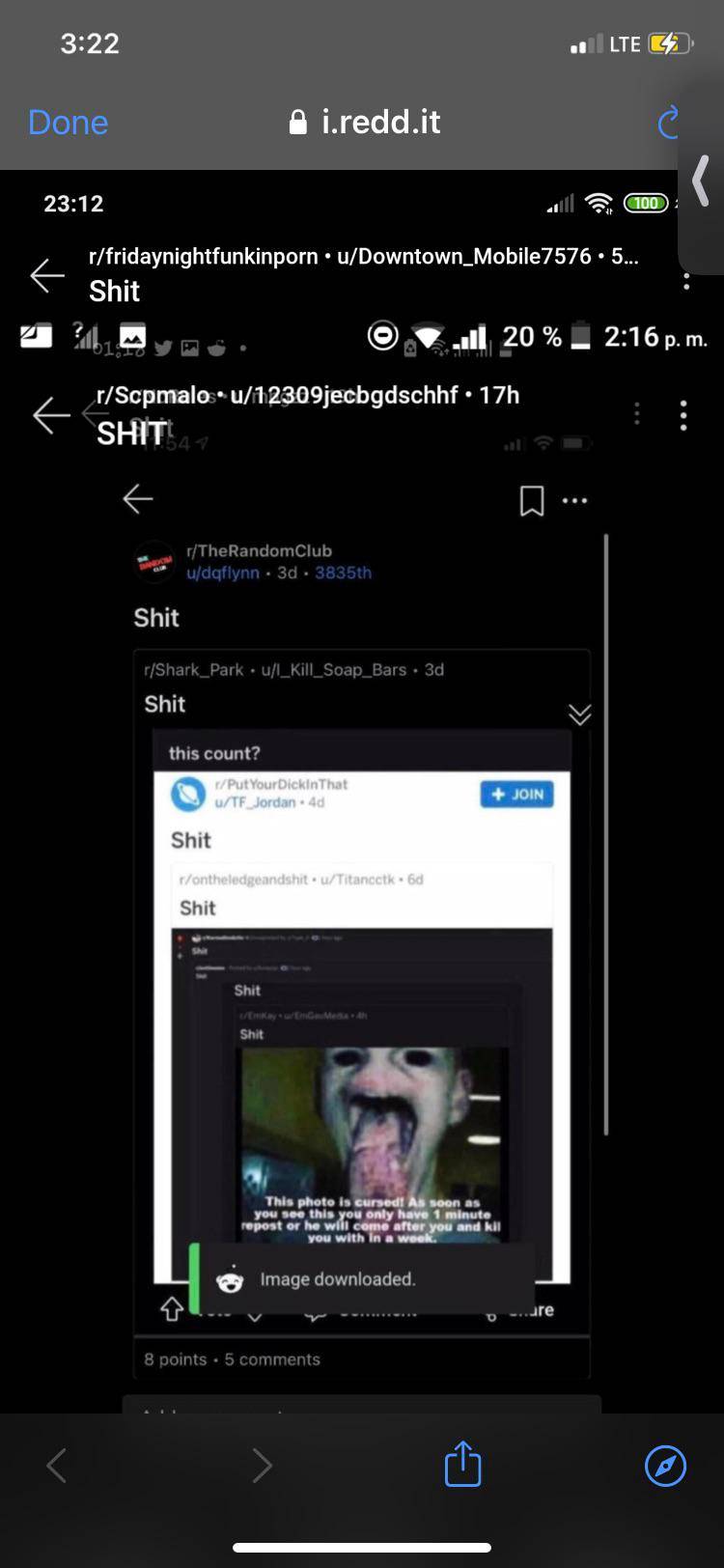Tap back arrow above r/TheRandomClub post
Viewport: 724px width, 1568px height.
point(138,499)
